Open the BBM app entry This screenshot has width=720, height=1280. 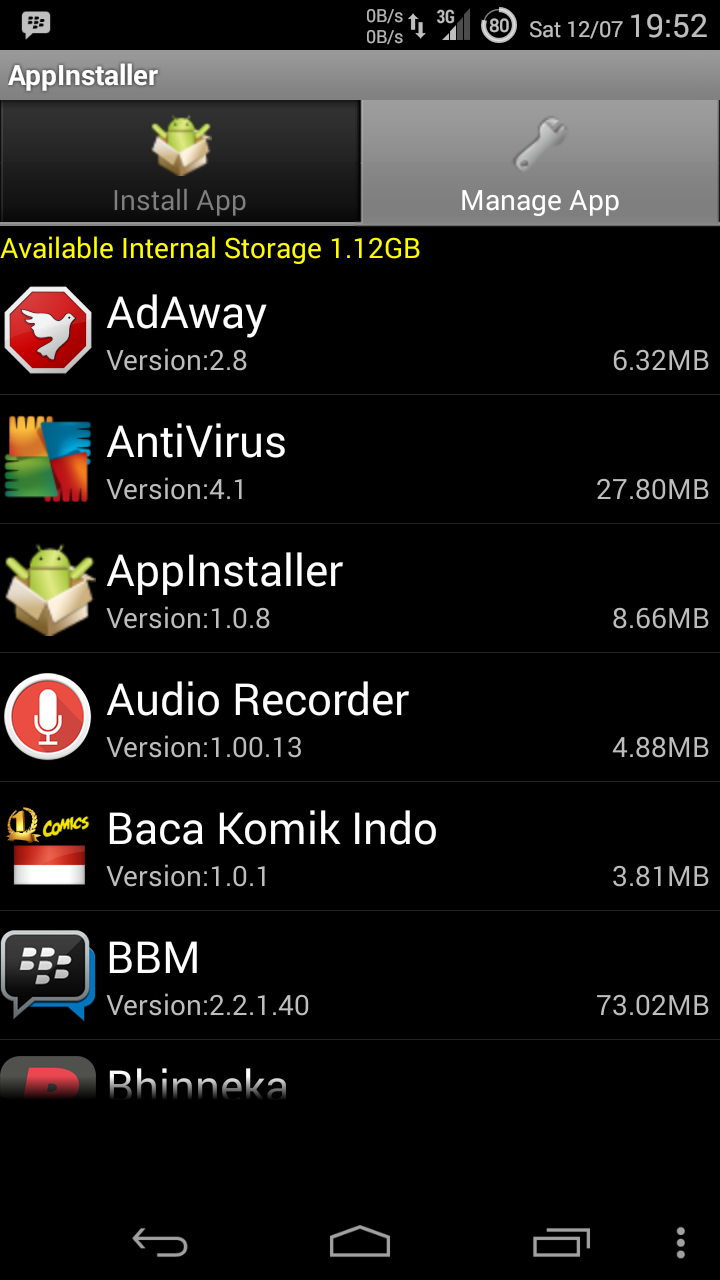pos(360,975)
